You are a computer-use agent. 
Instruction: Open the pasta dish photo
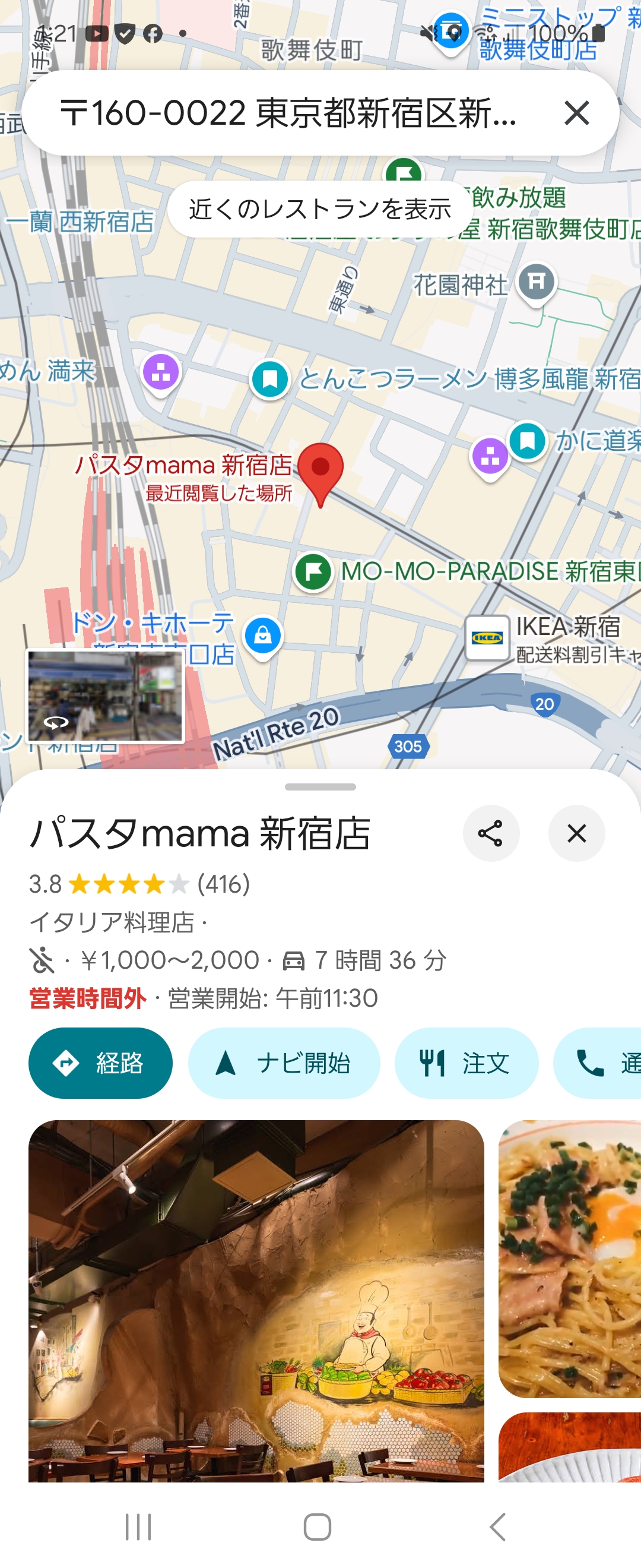570,1258
